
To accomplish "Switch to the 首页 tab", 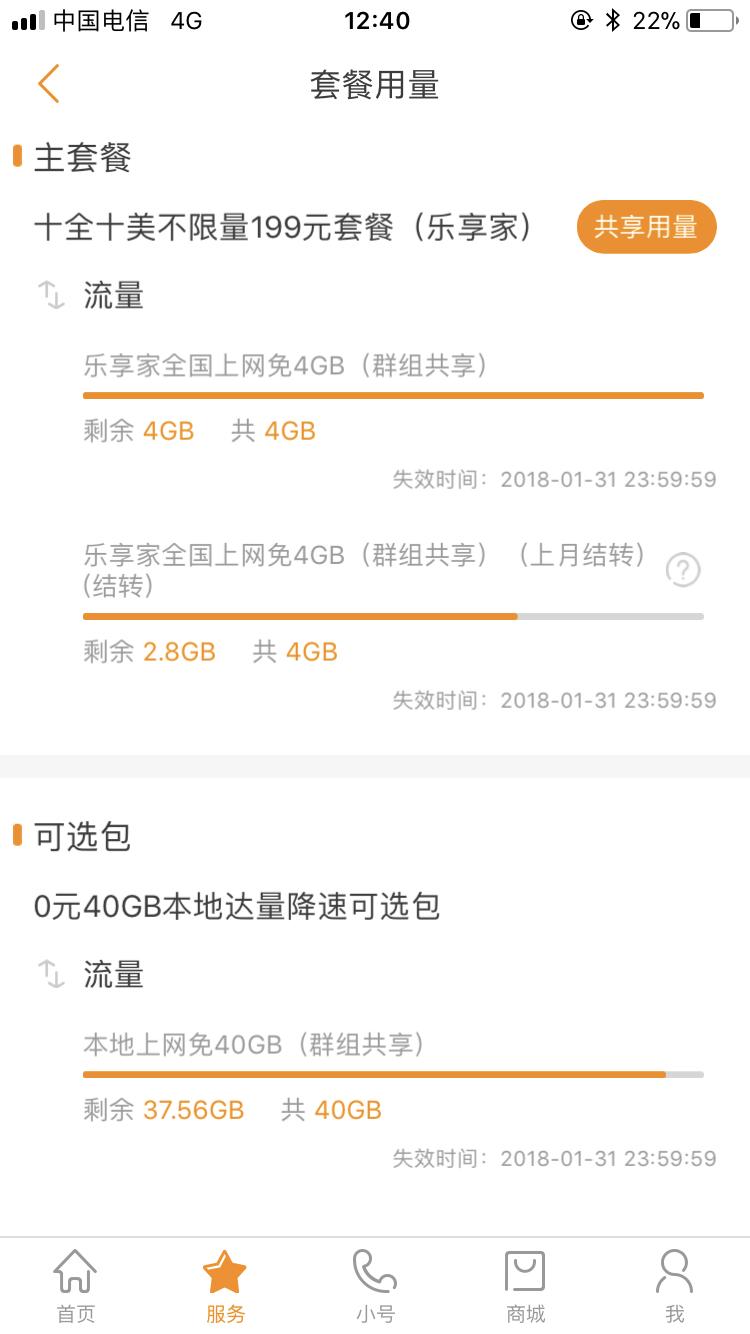I will point(75,1285).
